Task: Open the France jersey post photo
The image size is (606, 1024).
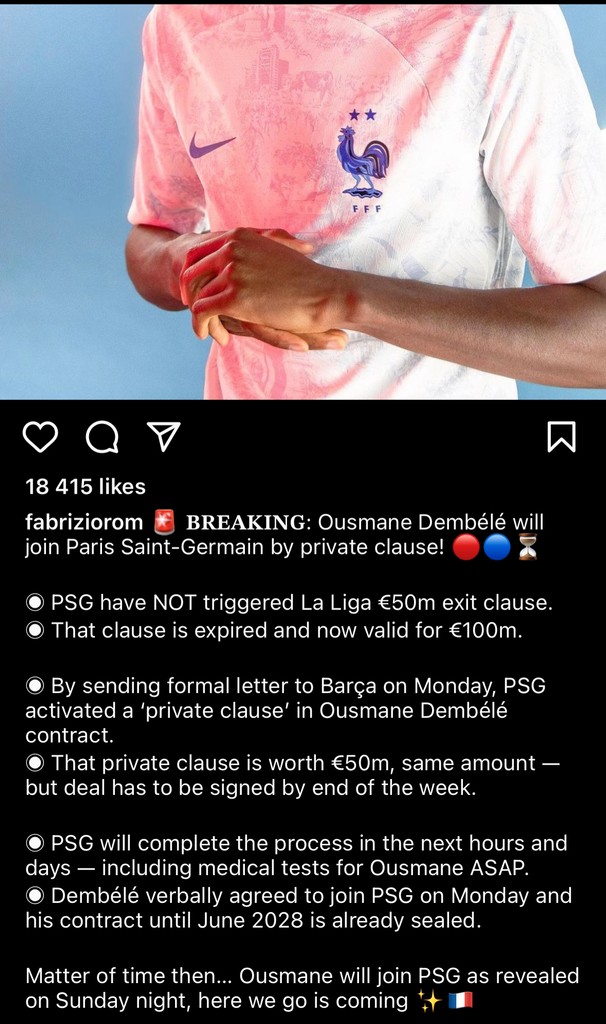Action: point(303,200)
